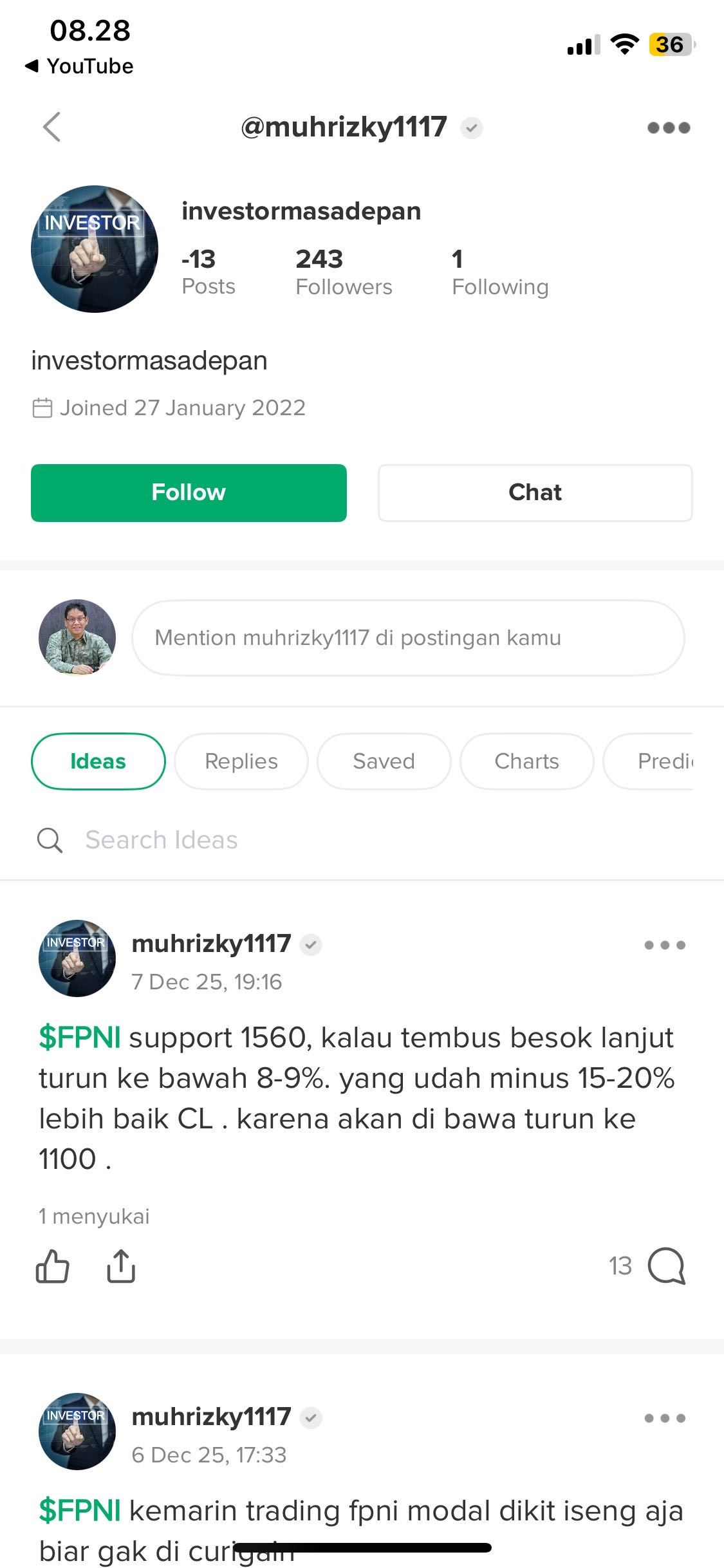
Task: Open the investormasadepan profile picture
Action: (95, 249)
